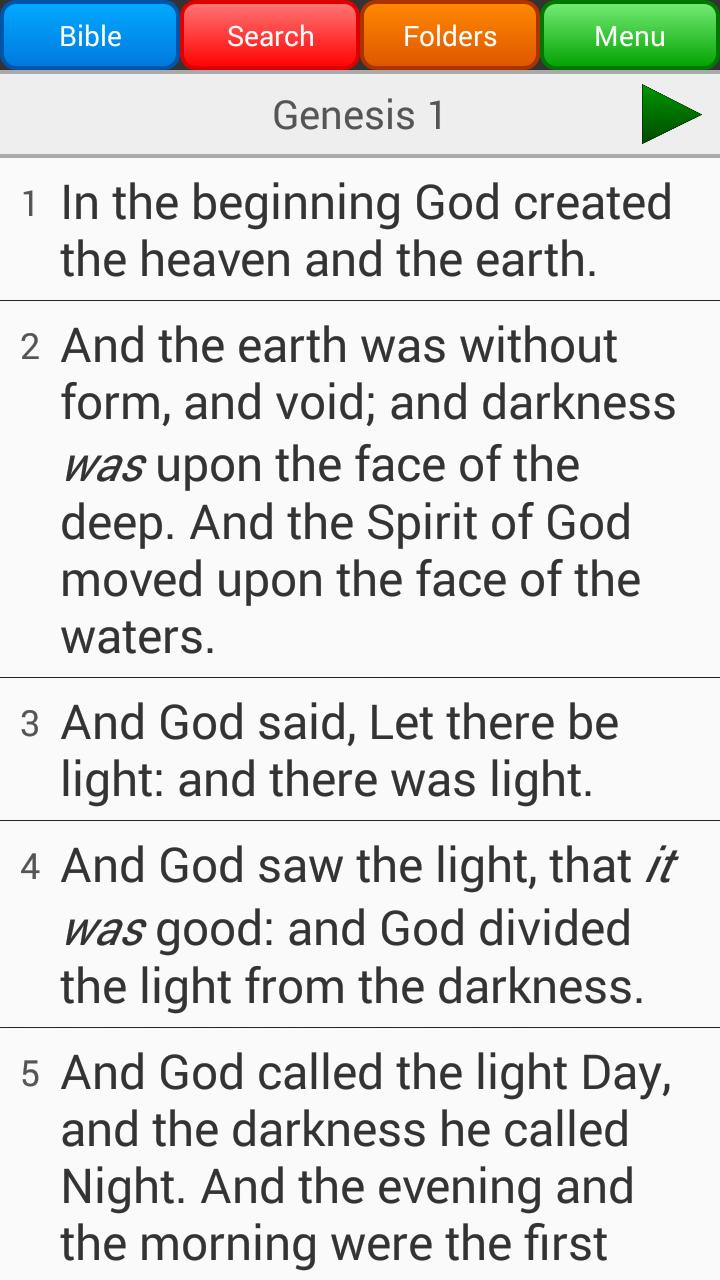
Task: Open the blue Bible tab at top left
Action: click(90, 36)
